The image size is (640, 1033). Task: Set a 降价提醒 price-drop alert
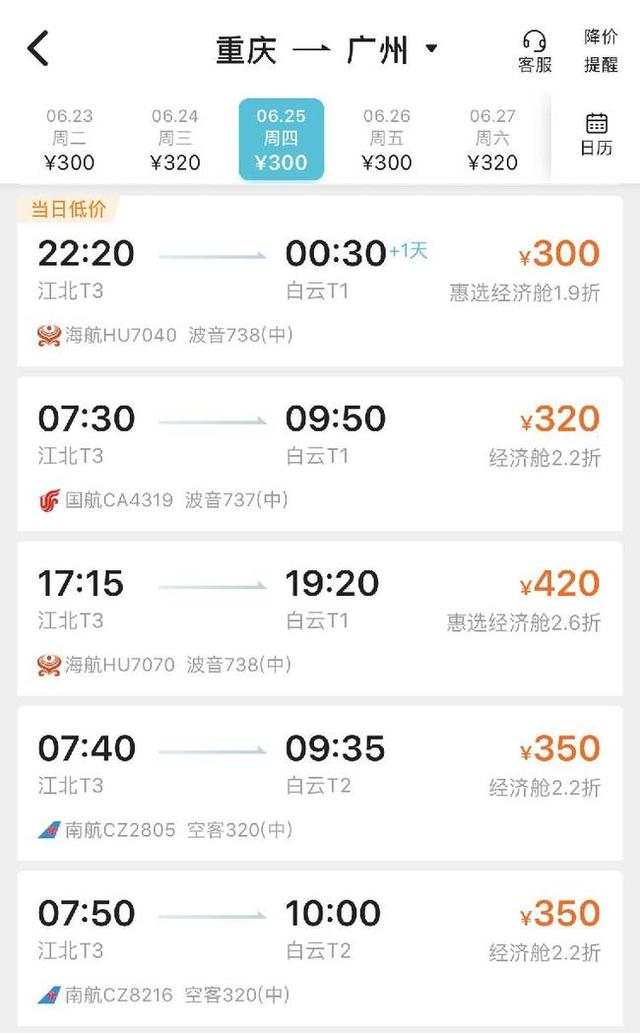coord(600,50)
